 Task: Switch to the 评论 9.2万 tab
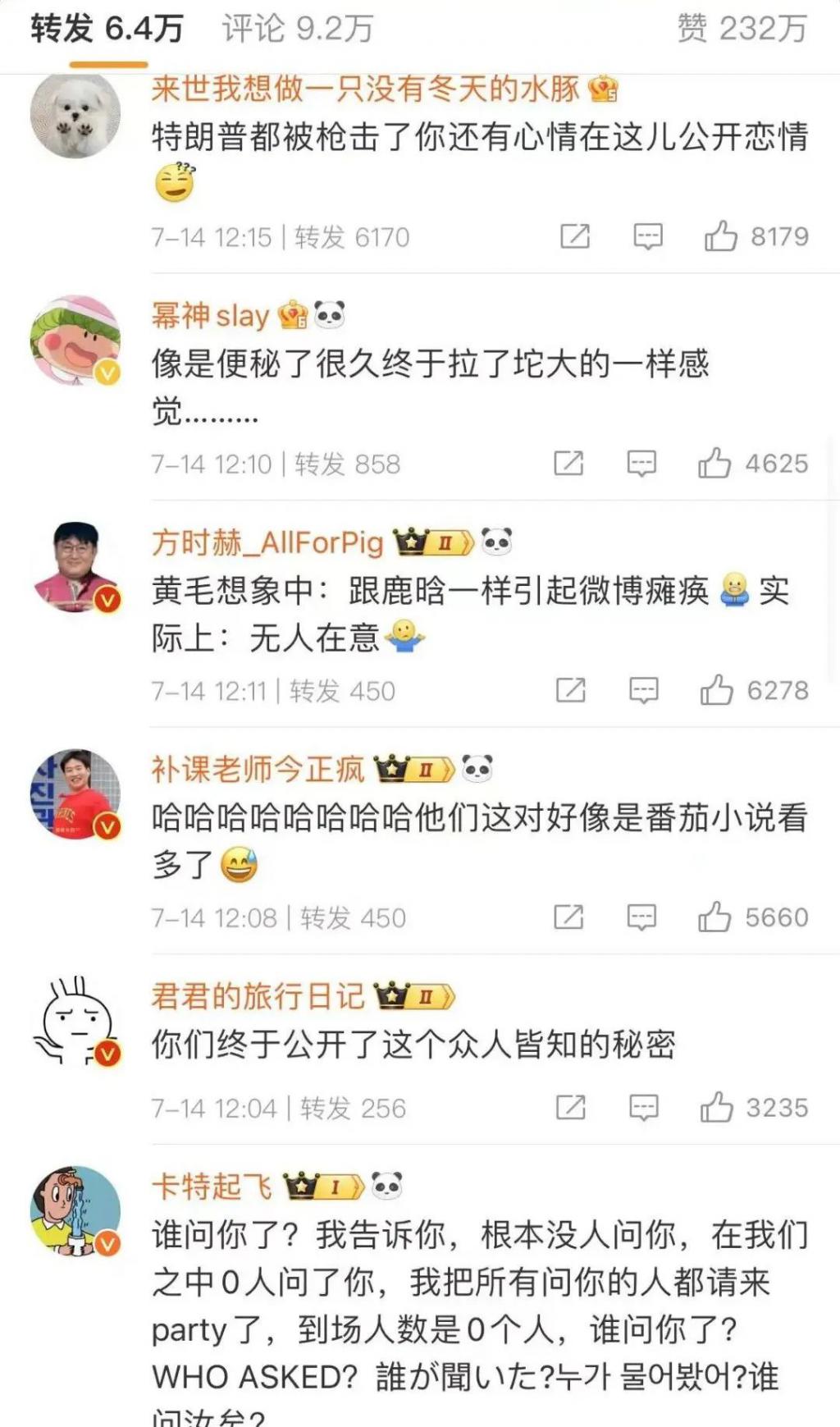click(298, 30)
